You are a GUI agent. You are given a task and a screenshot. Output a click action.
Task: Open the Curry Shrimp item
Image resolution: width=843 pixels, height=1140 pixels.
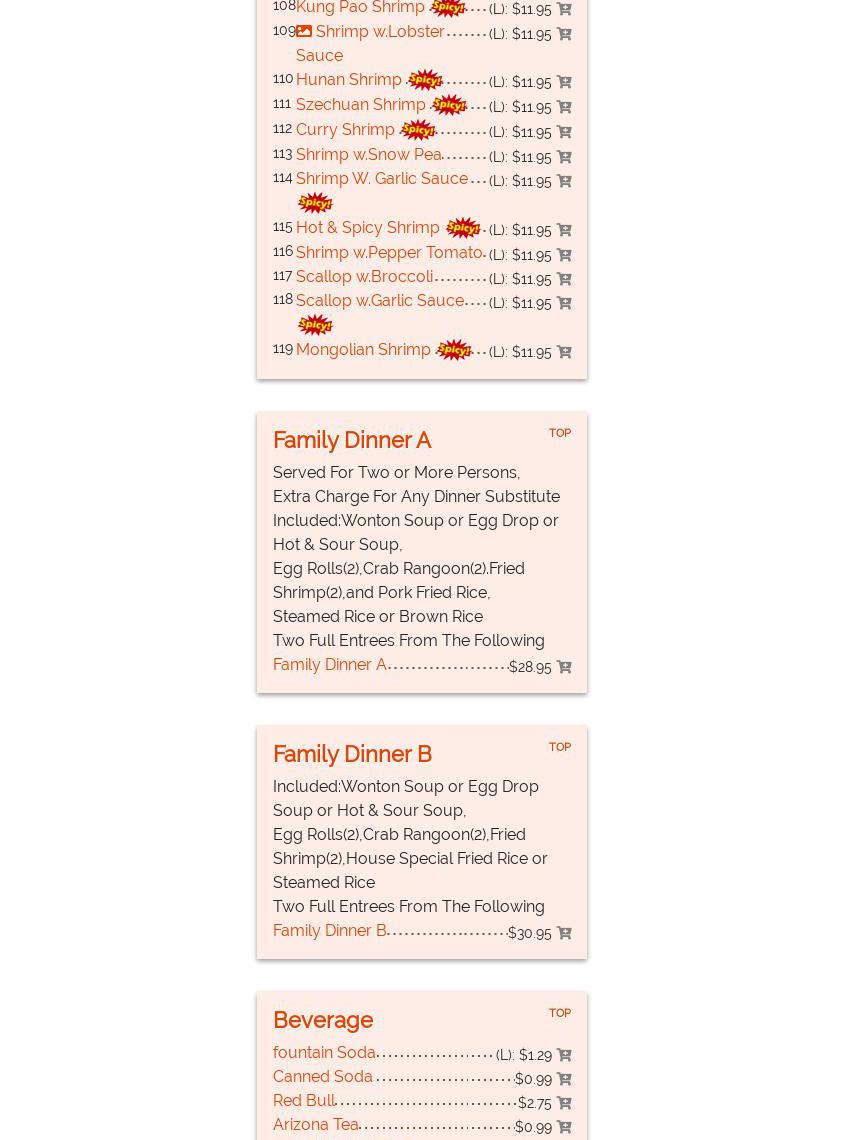(x=345, y=130)
